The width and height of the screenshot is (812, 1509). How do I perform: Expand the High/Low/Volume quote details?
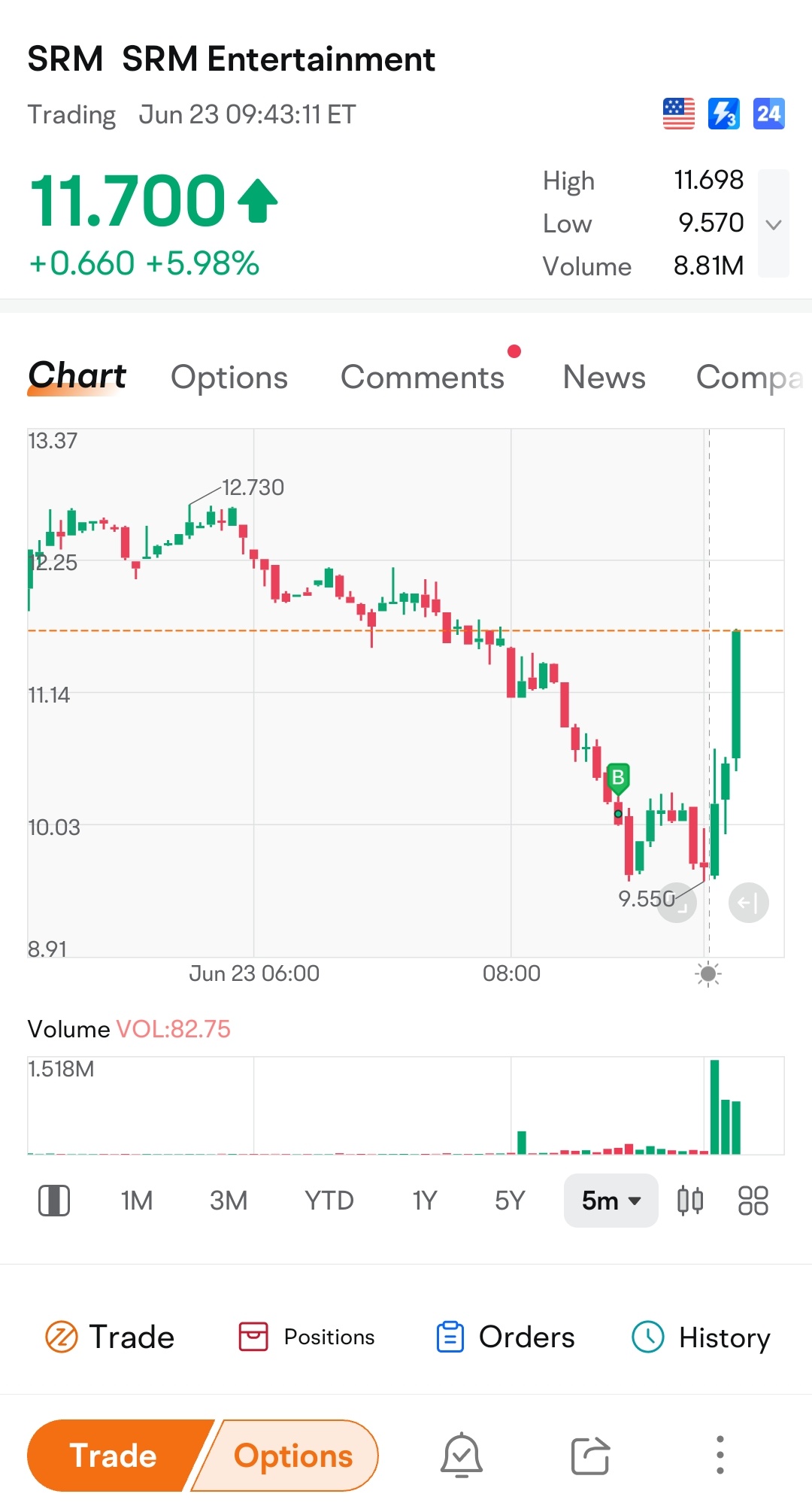[773, 223]
